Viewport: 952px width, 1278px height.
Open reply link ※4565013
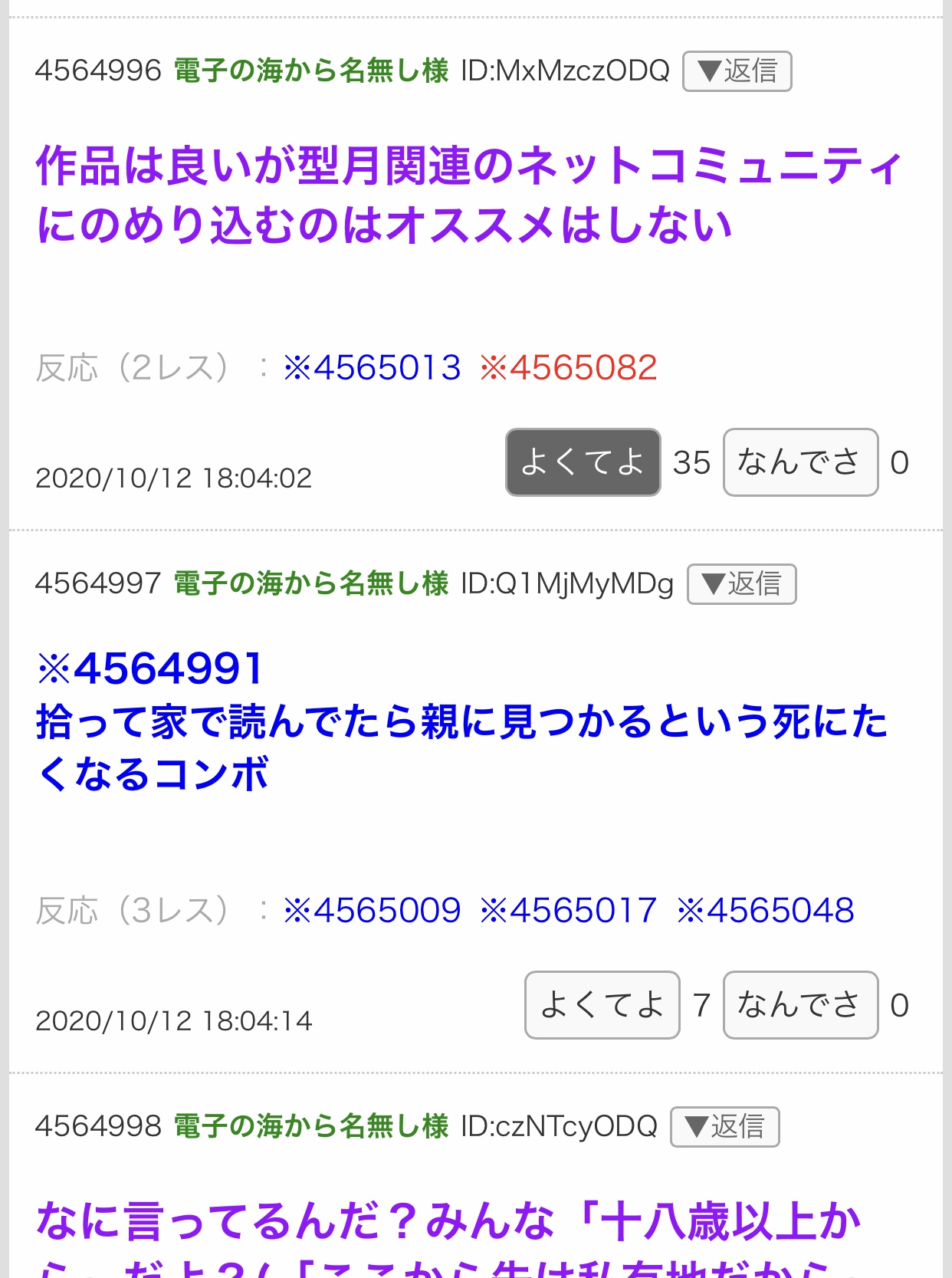[x=372, y=368]
